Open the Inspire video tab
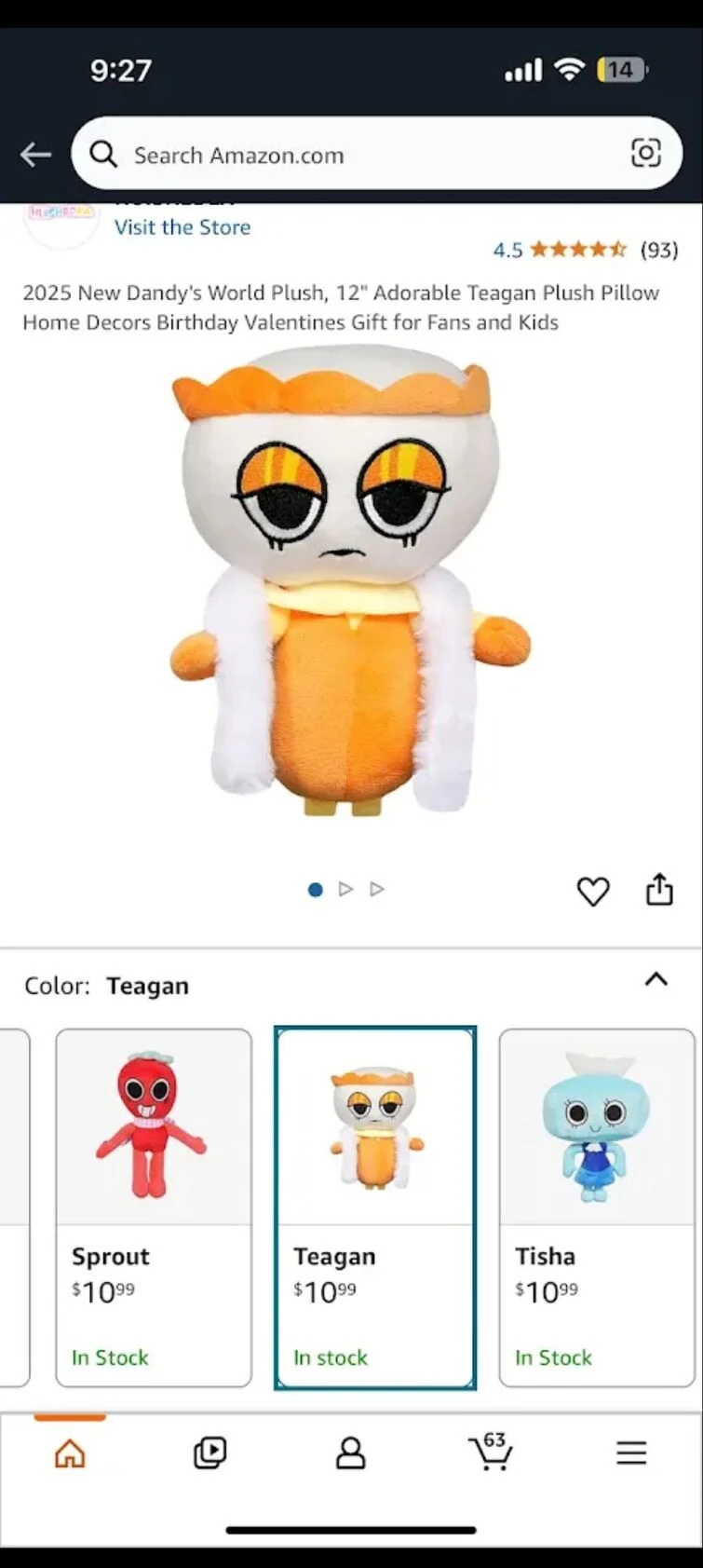703x1568 pixels. [210, 1452]
